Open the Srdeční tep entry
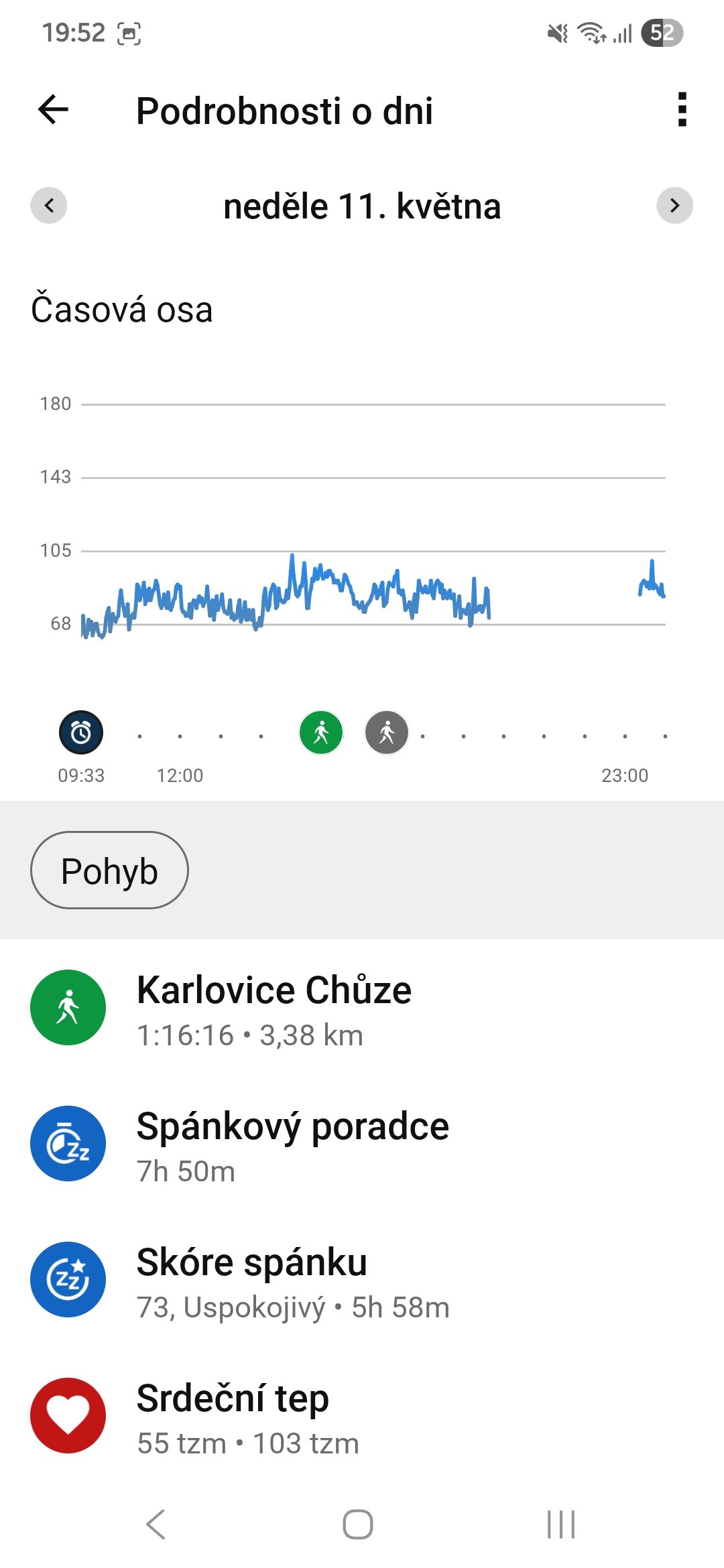This screenshot has height=1568, width=724. pyautogui.click(x=362, y=1416)
